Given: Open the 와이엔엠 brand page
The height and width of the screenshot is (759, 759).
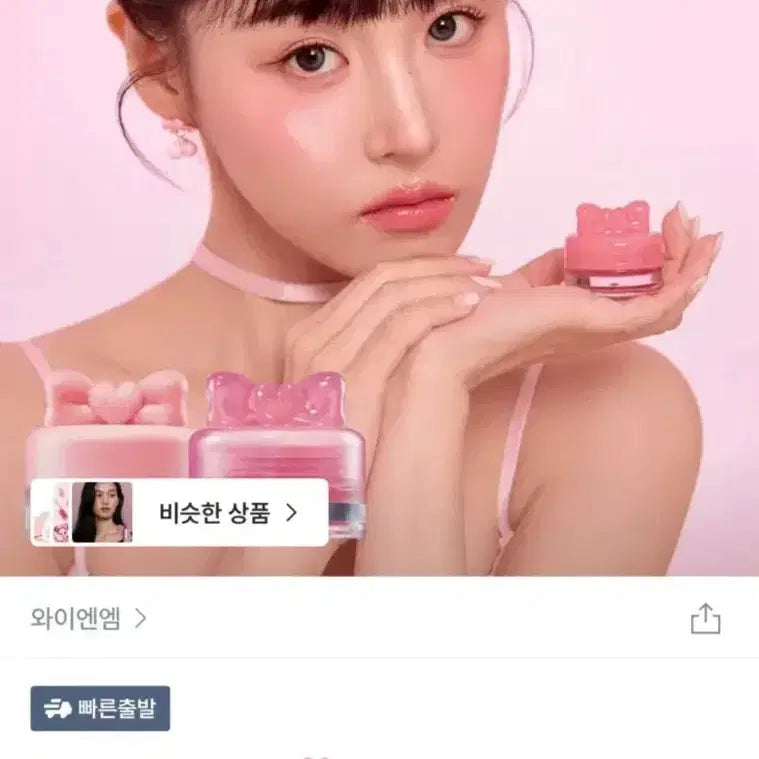Looking at the screenshot, I should coord(89,618).
